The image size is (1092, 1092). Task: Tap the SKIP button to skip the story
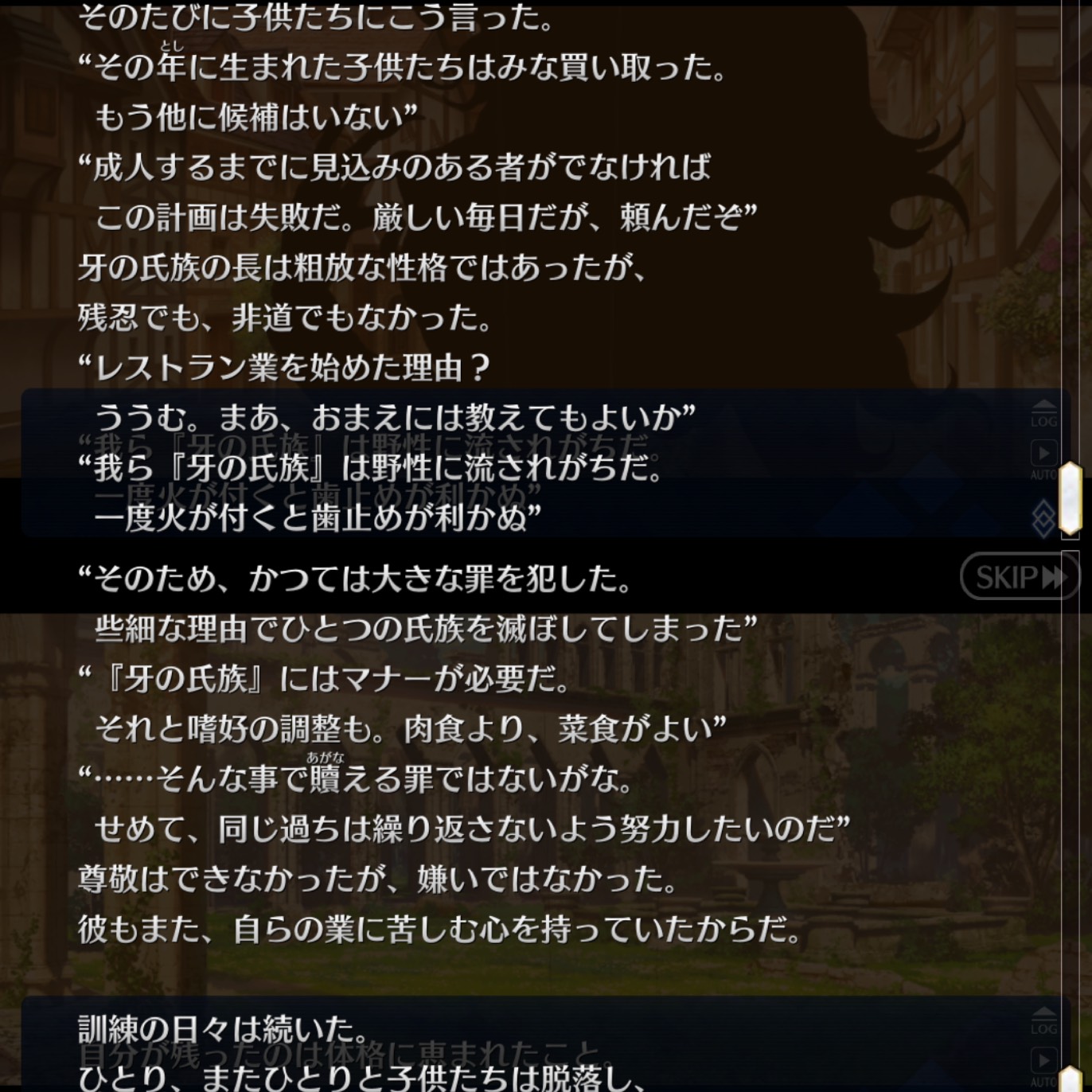pyautogui.click(x=1019, y=576)
